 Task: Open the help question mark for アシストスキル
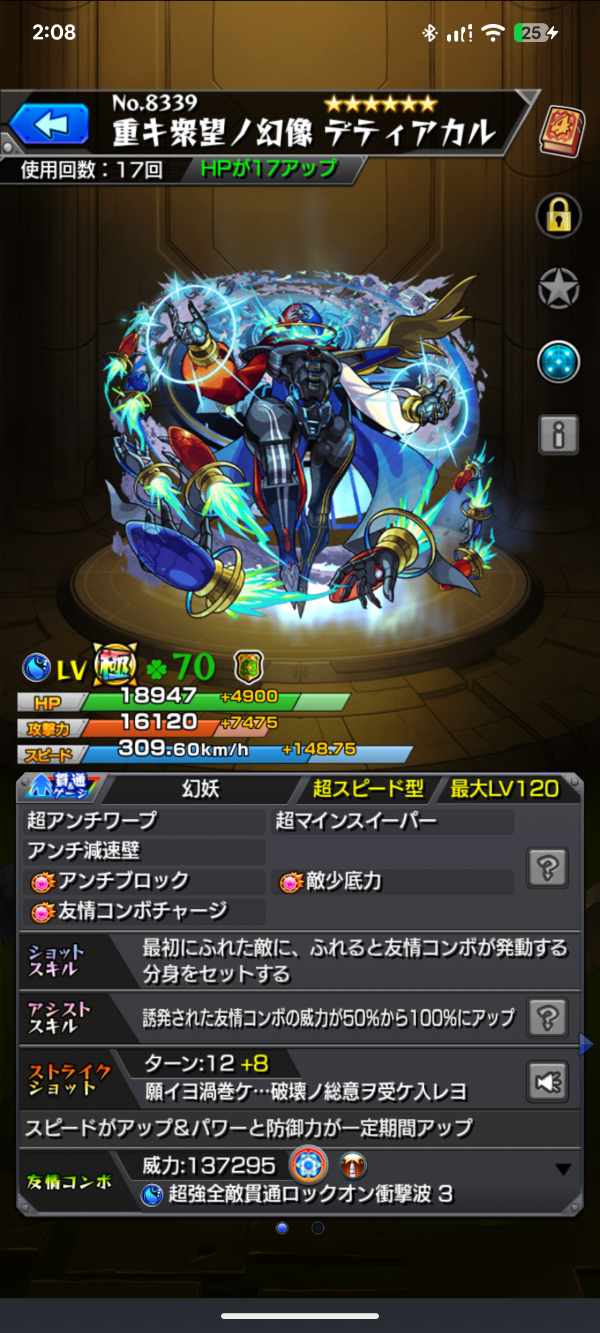click(548, 1016)
